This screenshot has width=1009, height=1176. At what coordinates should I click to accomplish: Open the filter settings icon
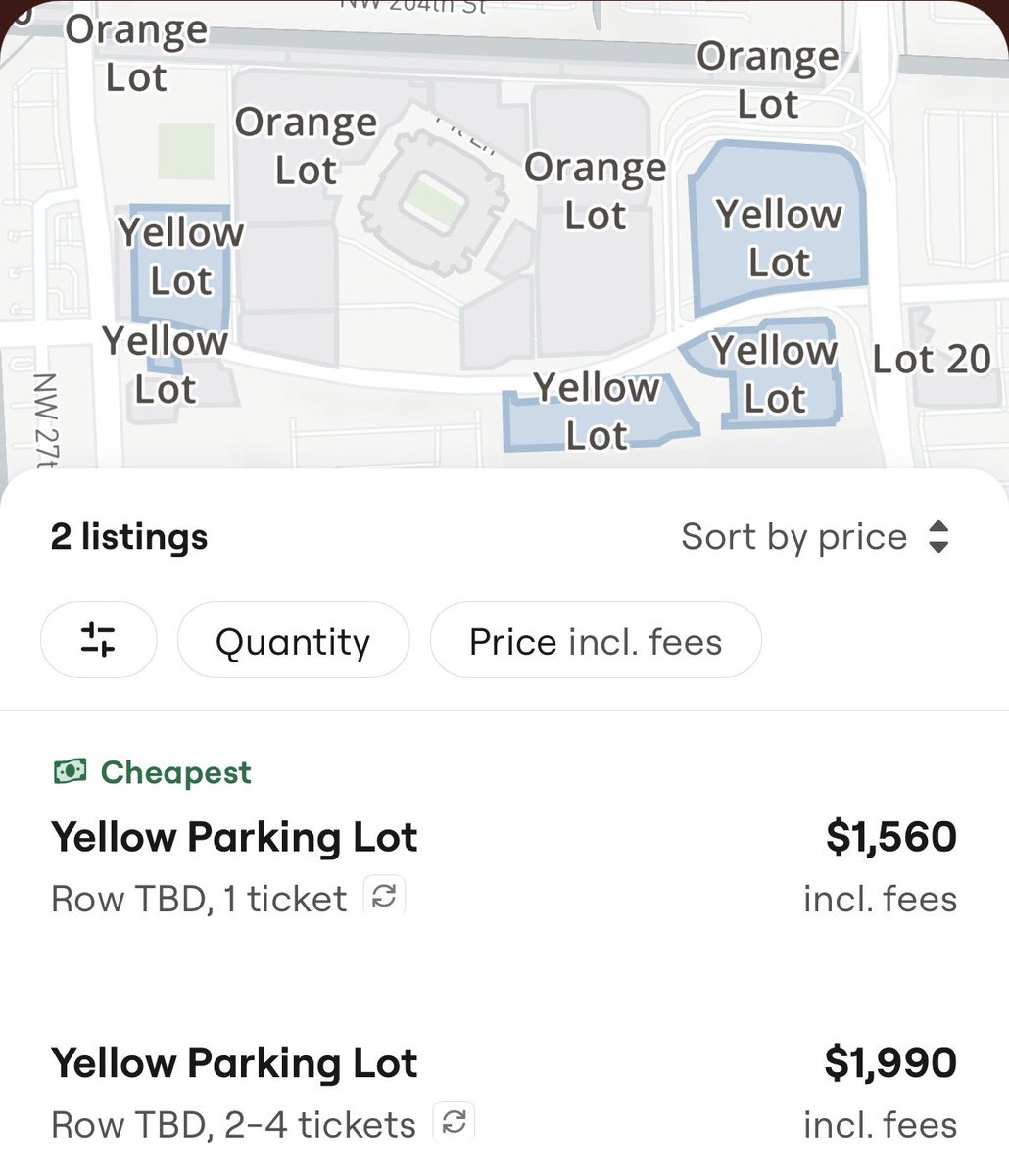(x=98, y=640)
